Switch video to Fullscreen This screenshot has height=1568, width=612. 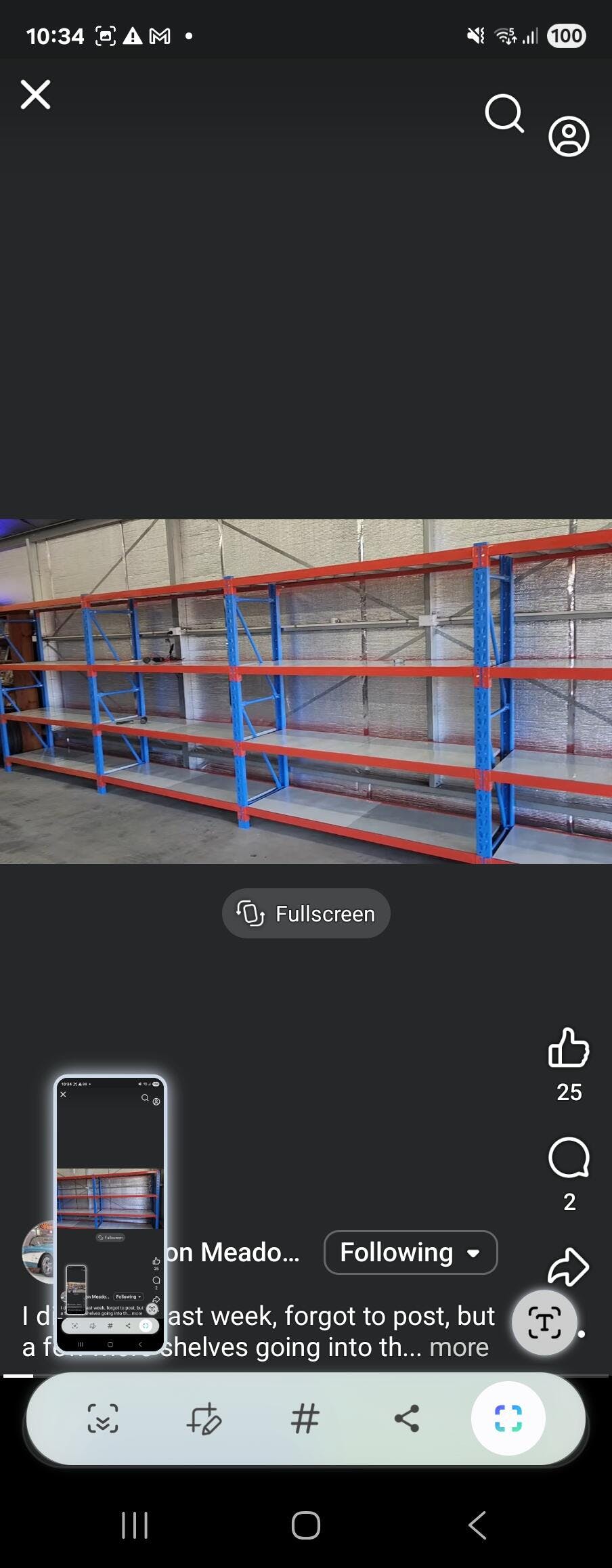coord(306,913)
